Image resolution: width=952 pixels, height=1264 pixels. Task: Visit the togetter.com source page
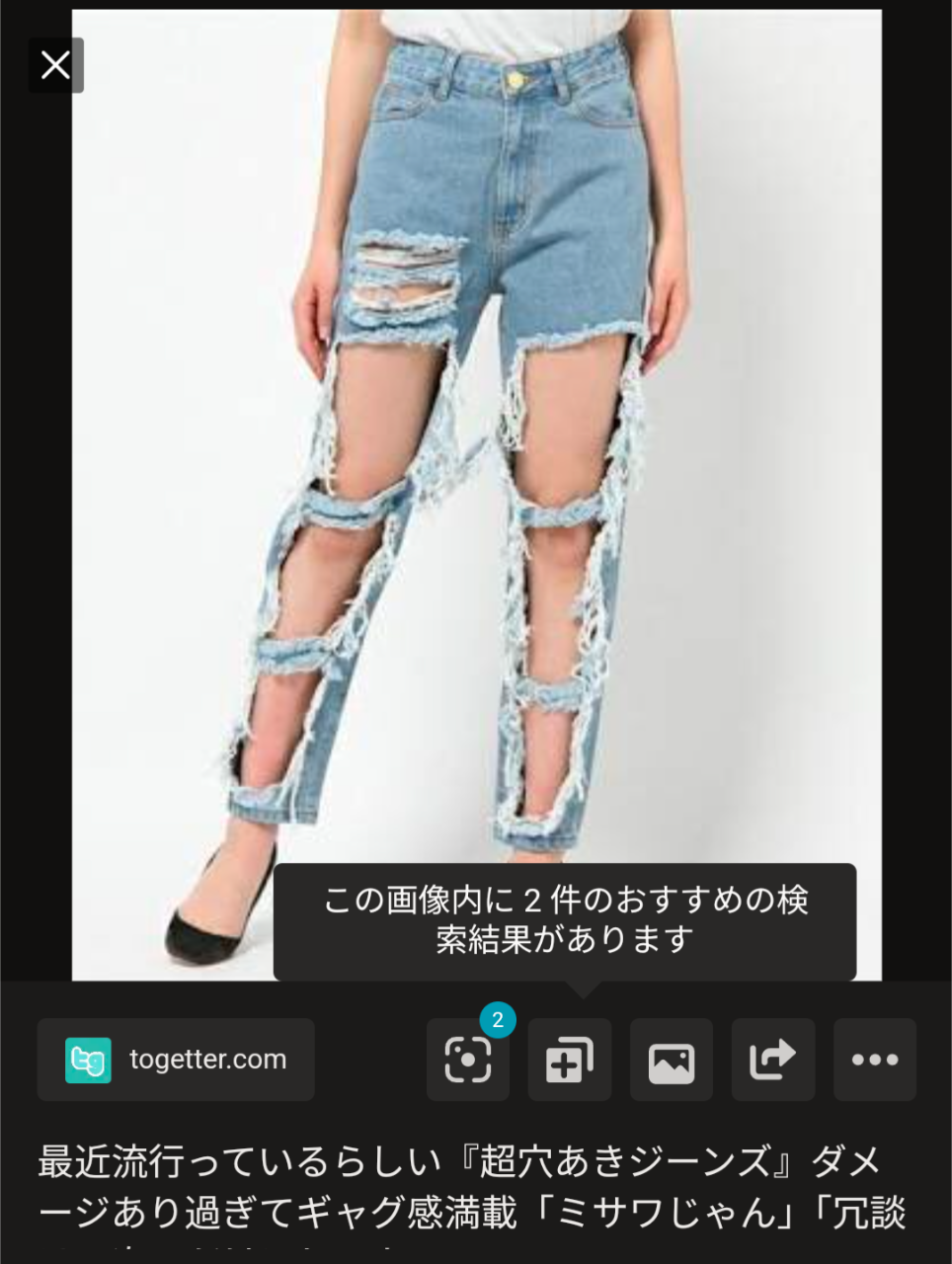[176, 1060]
